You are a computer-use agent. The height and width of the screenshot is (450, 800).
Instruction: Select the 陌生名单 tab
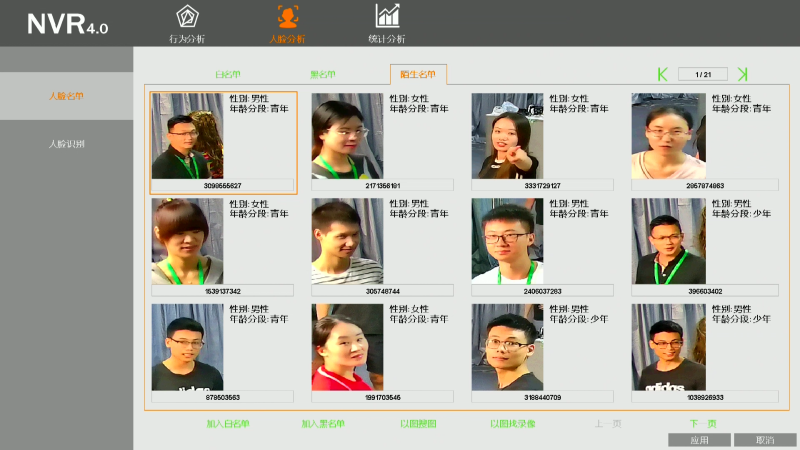pyautogui.click(x=418, y=74)
